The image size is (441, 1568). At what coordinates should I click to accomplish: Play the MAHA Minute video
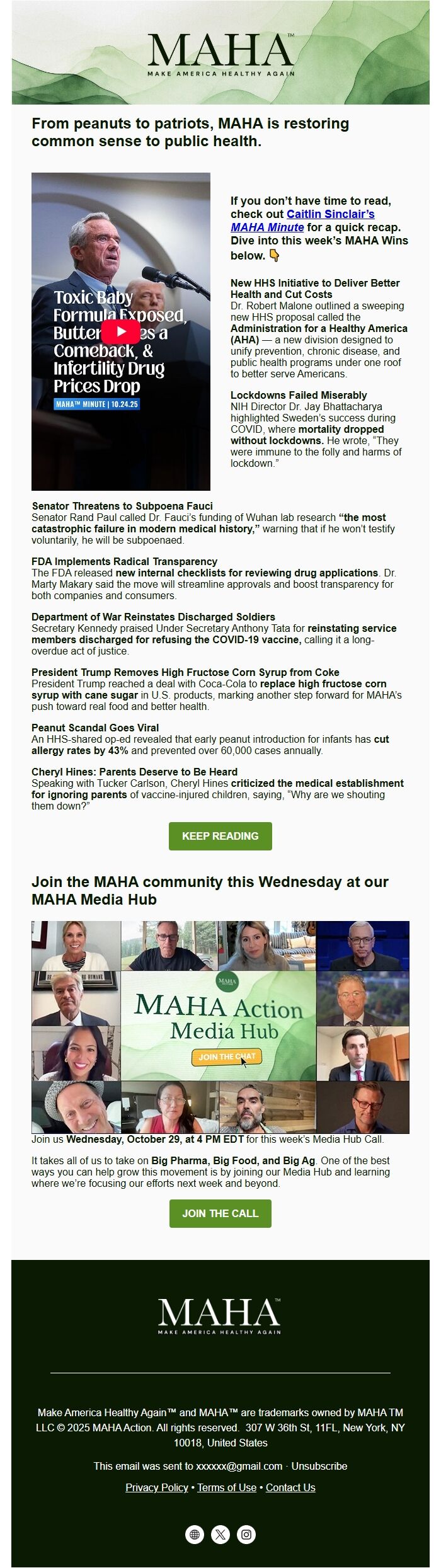pos(121,332)
